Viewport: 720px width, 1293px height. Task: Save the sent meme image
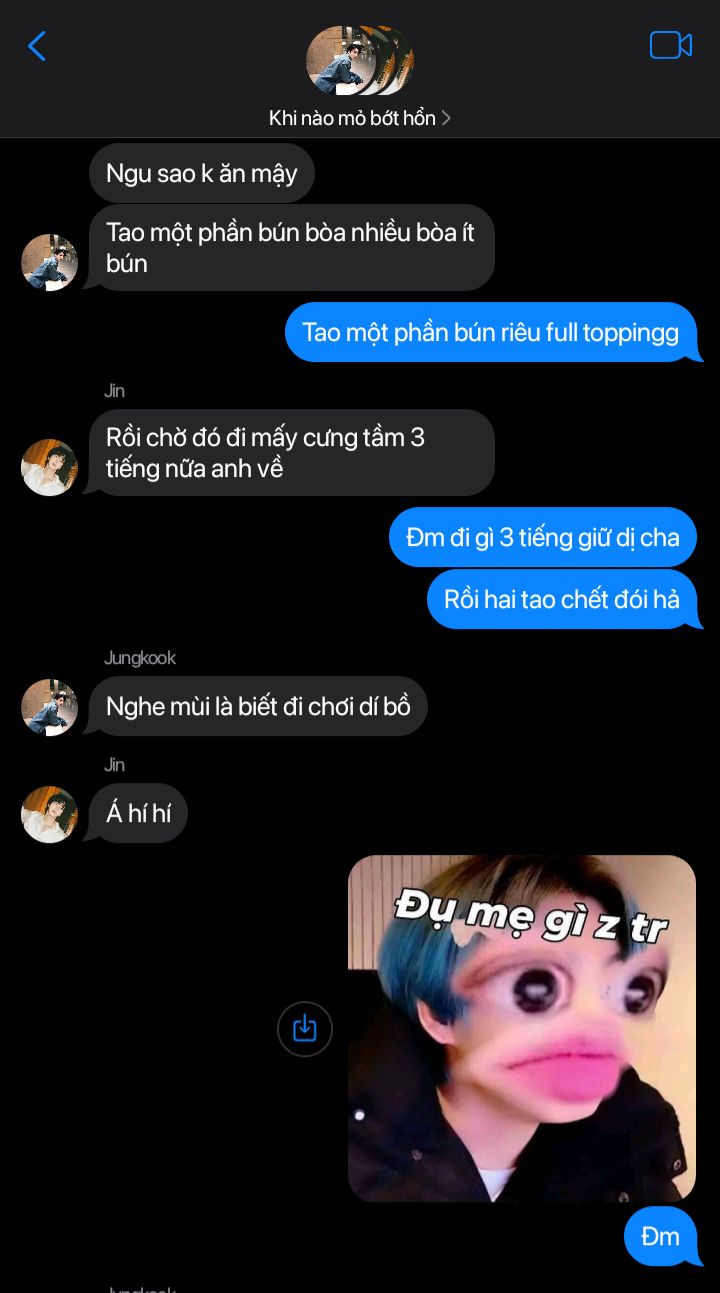(304, 1028)
